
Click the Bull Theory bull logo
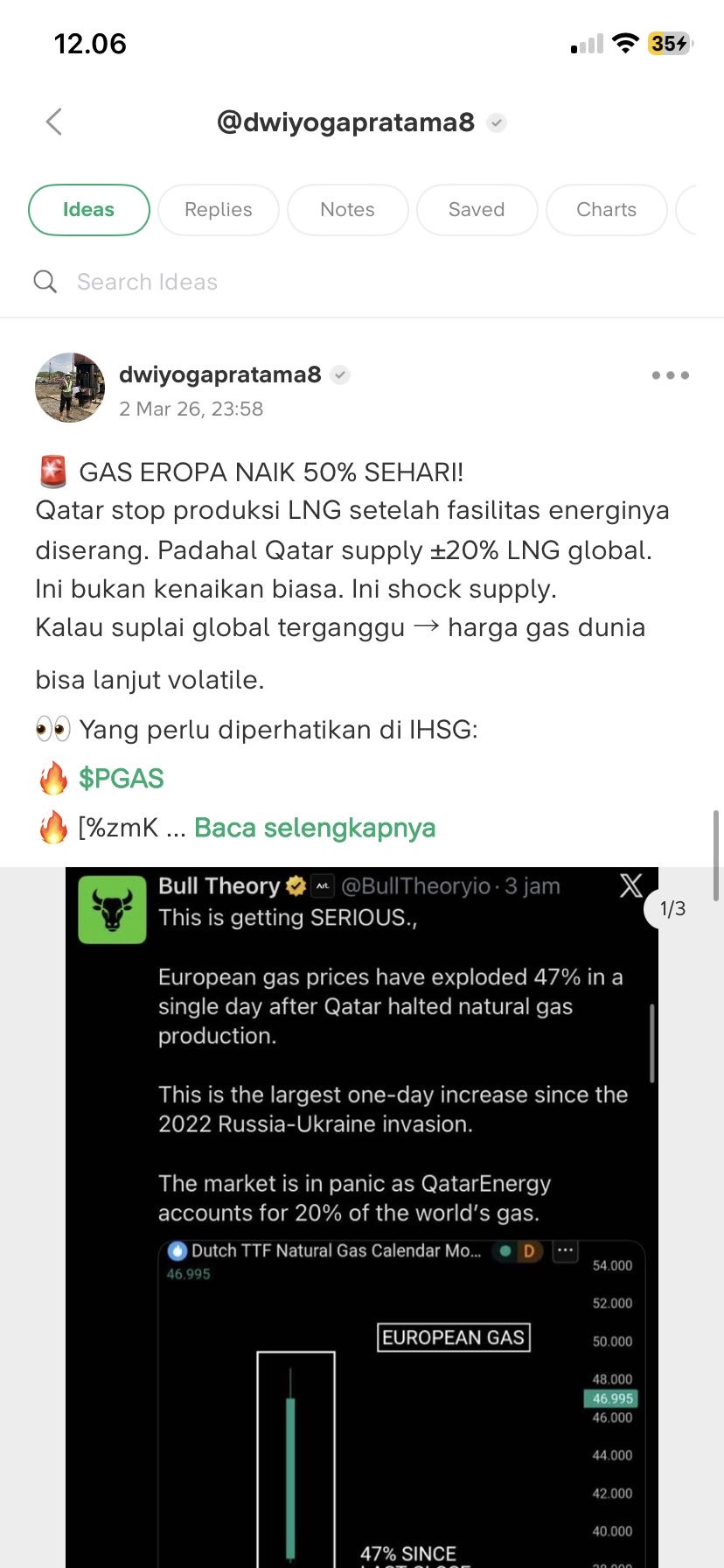coord(111,906)
